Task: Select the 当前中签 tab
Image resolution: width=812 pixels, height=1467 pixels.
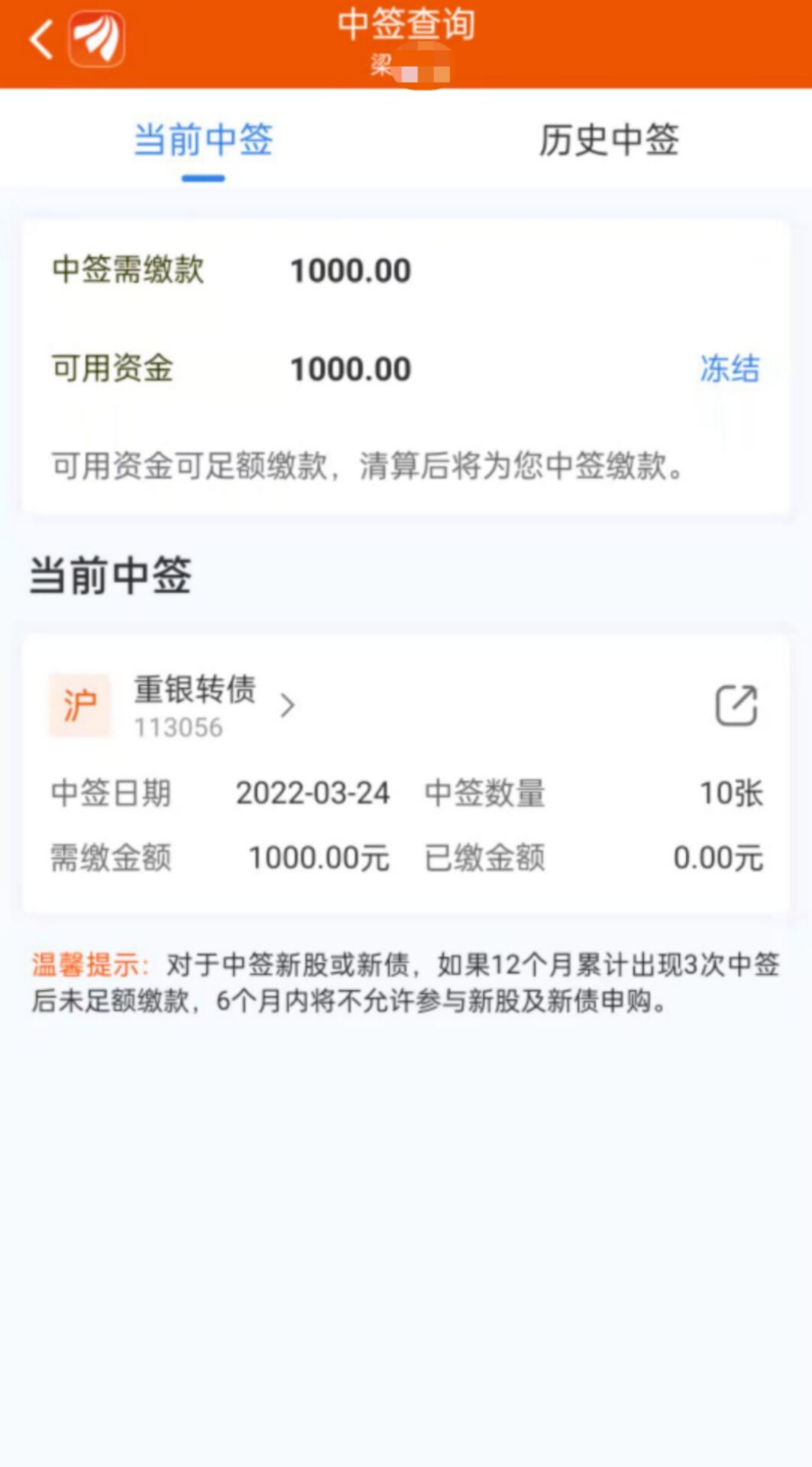Action: click(x=203, y=140)
